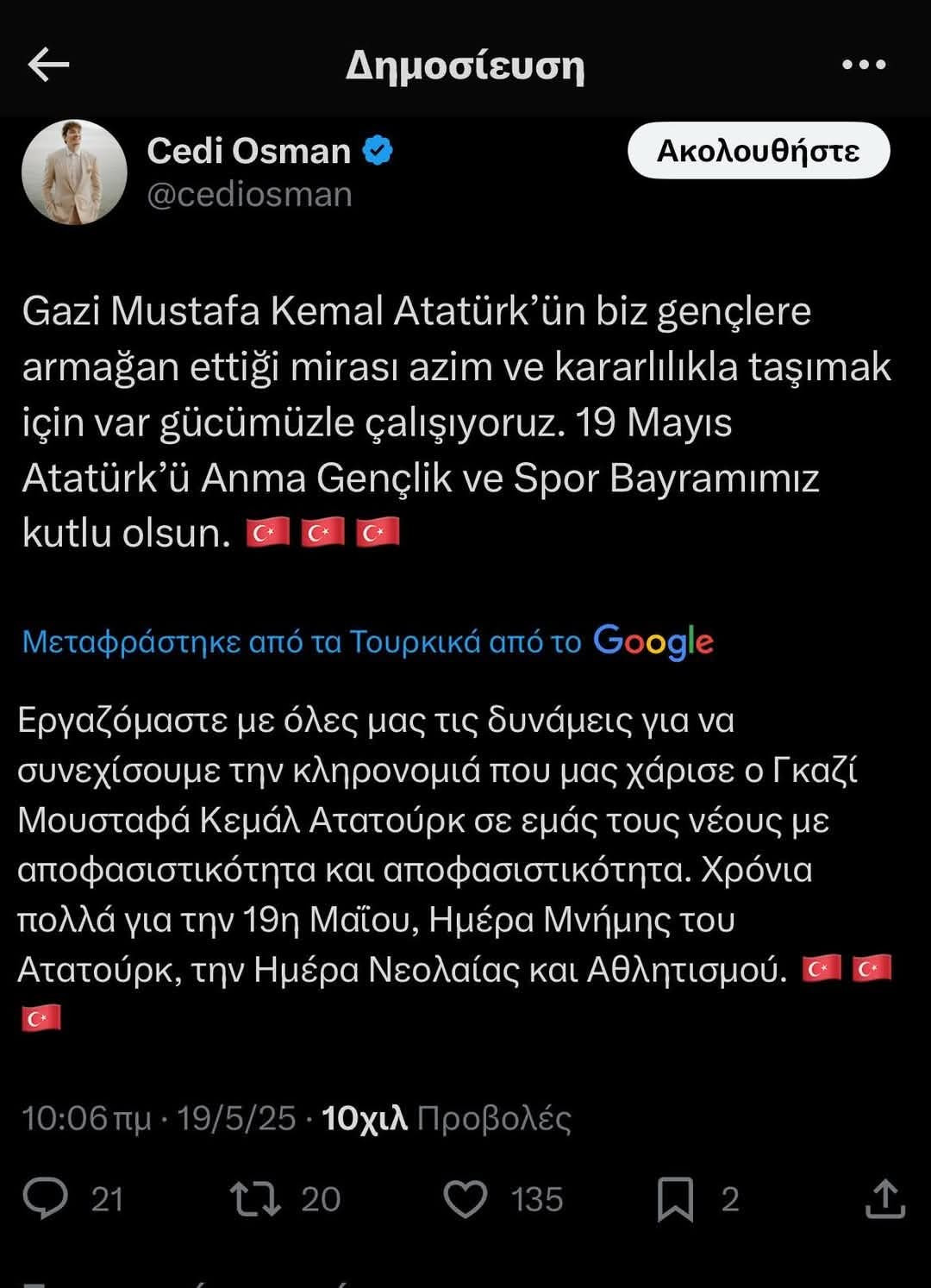Tap the Google translation notice link
931x1288 pixels.
pos(368,641)
